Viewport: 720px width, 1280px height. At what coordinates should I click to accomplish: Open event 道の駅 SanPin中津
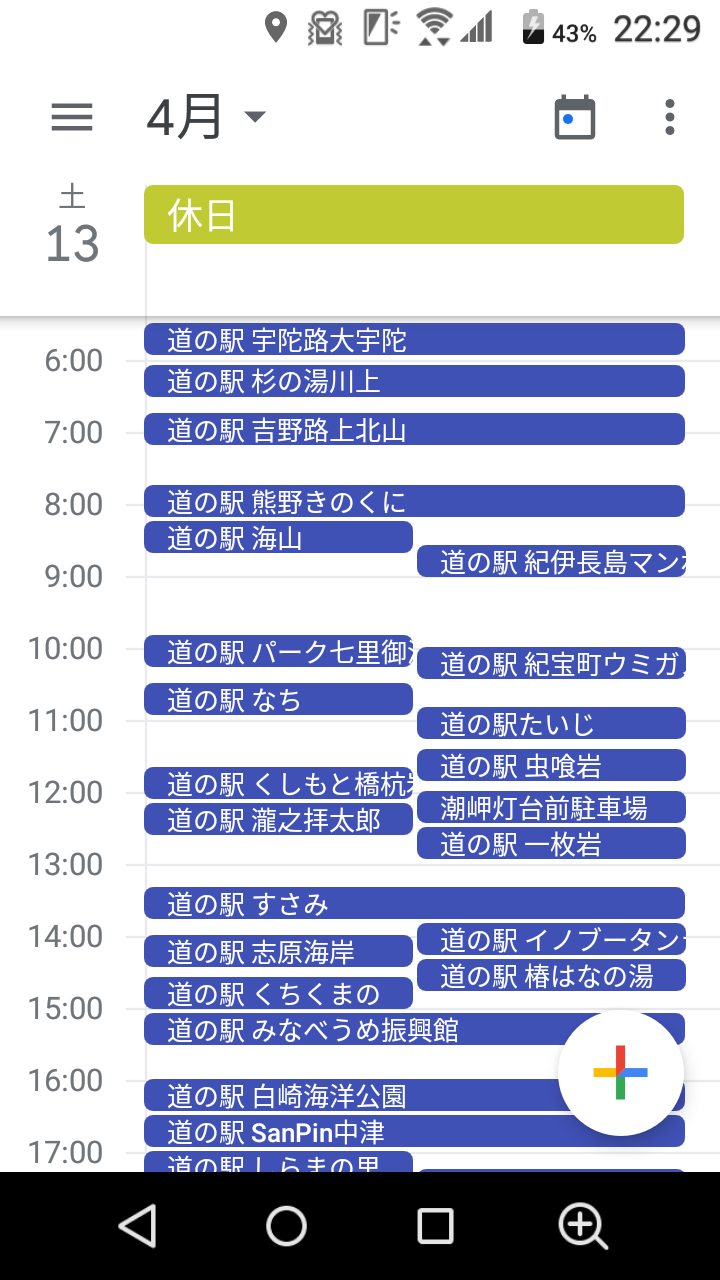(414, 1131)
